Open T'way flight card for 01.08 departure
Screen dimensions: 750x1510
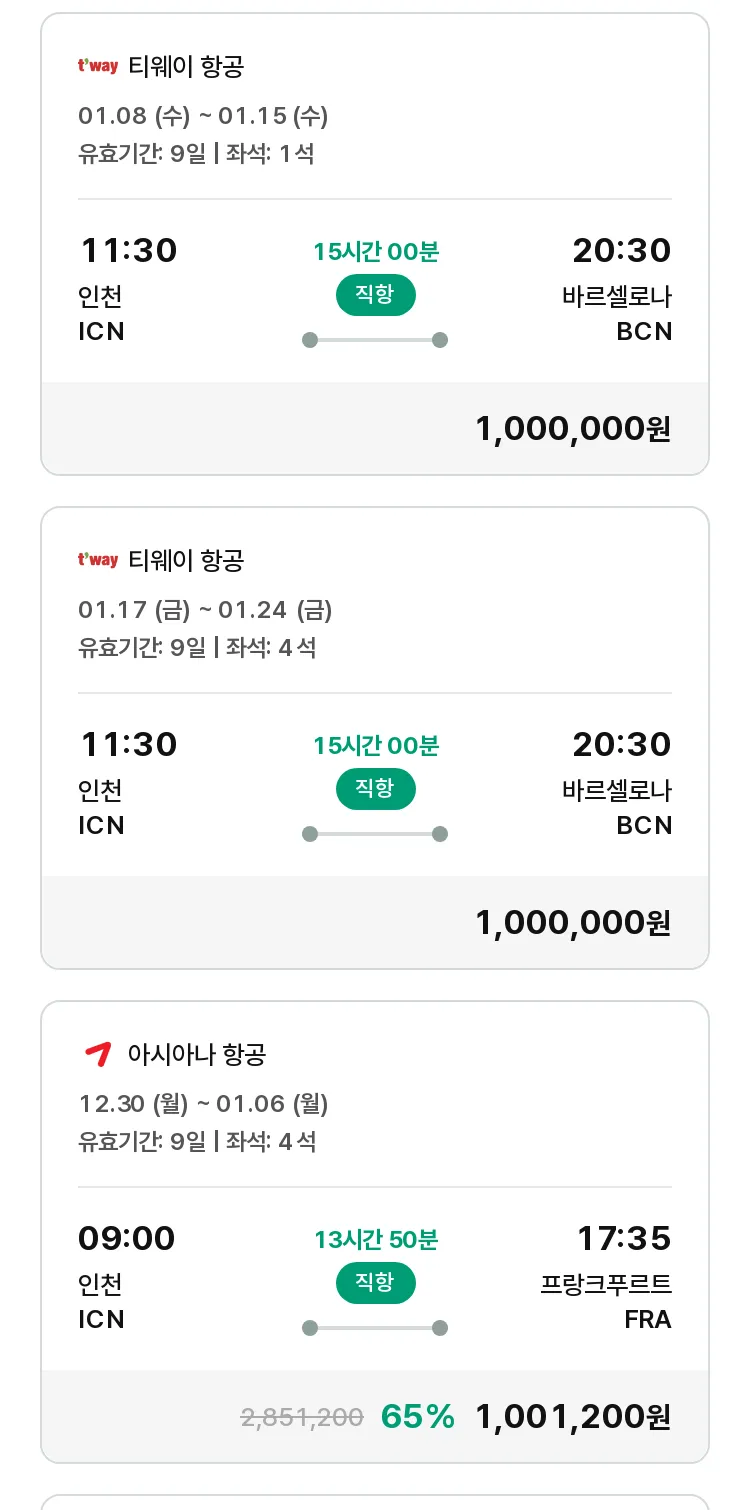point(375,244)
